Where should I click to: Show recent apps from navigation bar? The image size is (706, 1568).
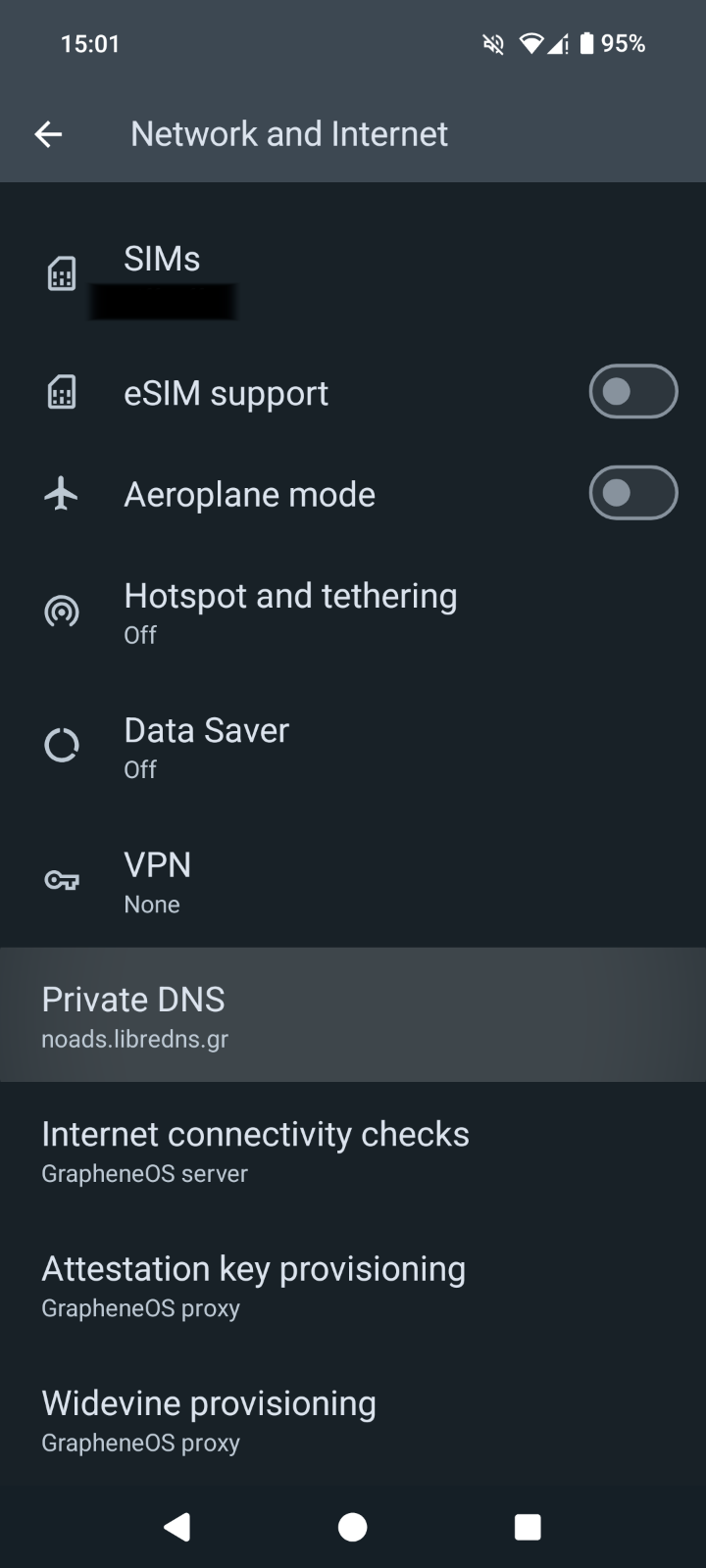tap(528, 1527)
